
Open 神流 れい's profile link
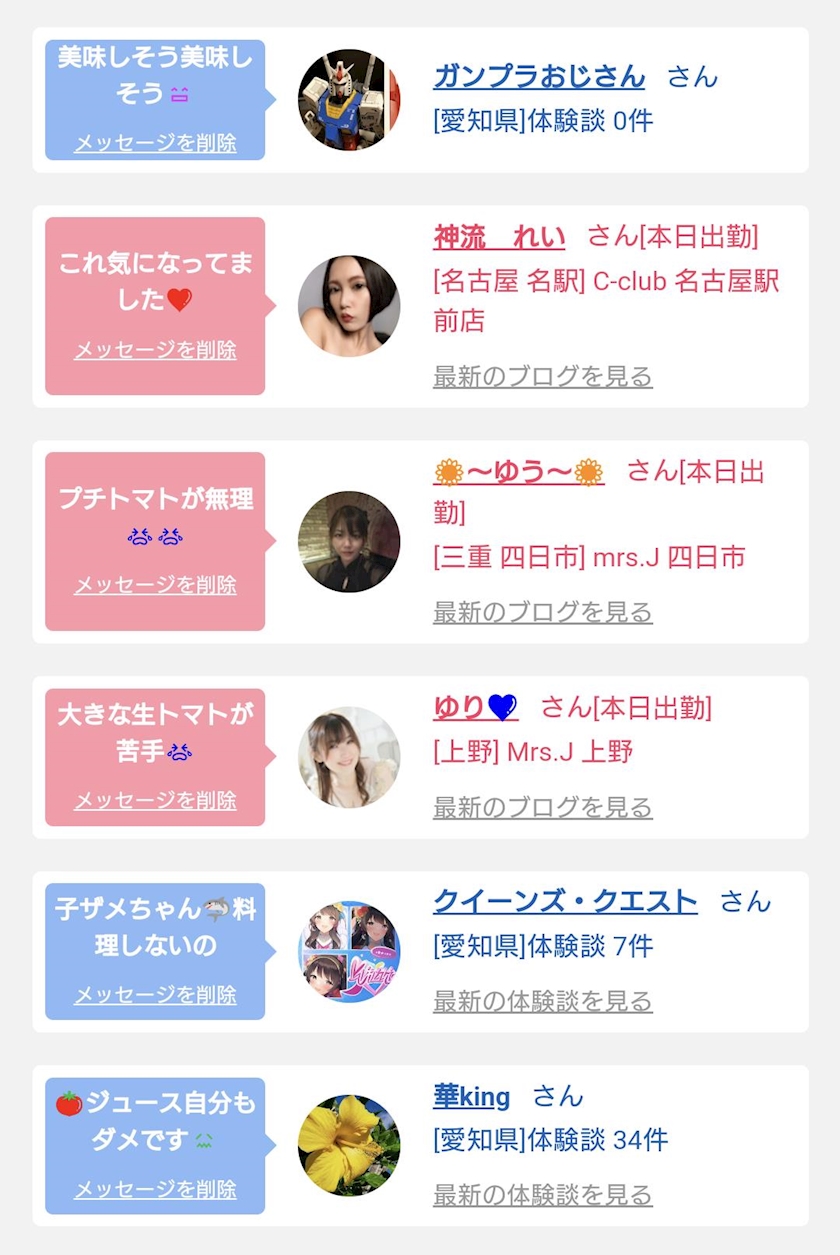click(x=499, y=237)
